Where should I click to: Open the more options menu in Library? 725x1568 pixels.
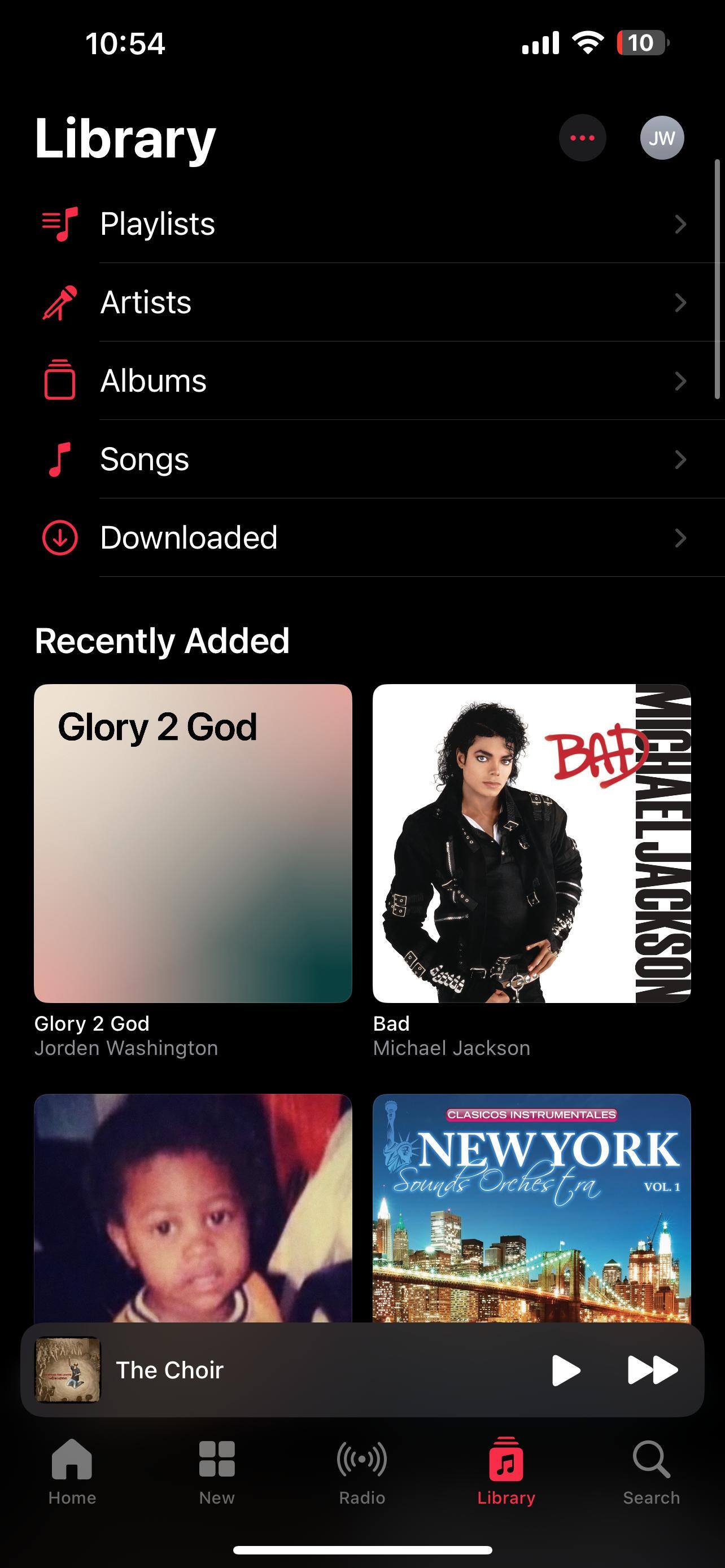[582, 138]
